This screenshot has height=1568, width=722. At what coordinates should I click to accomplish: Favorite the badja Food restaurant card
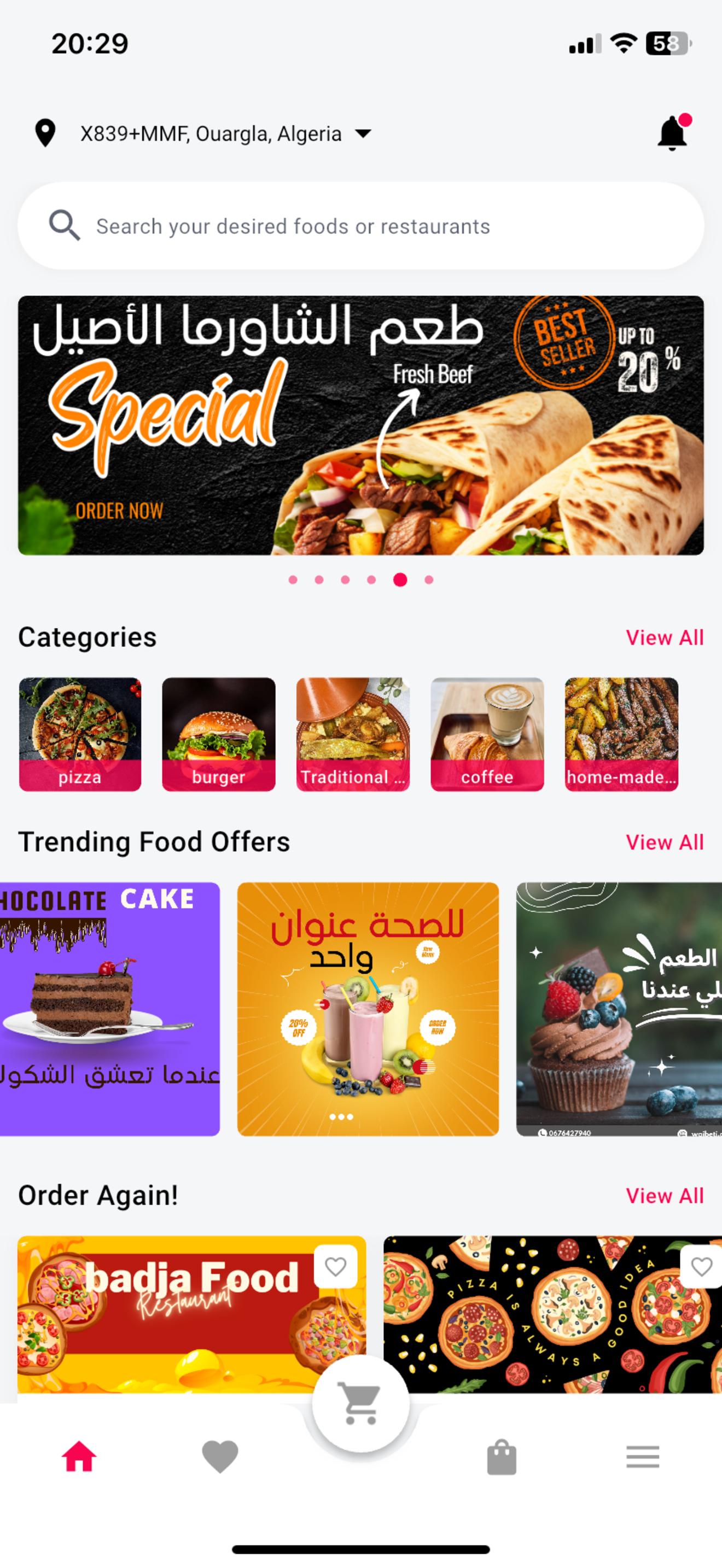336,1266
